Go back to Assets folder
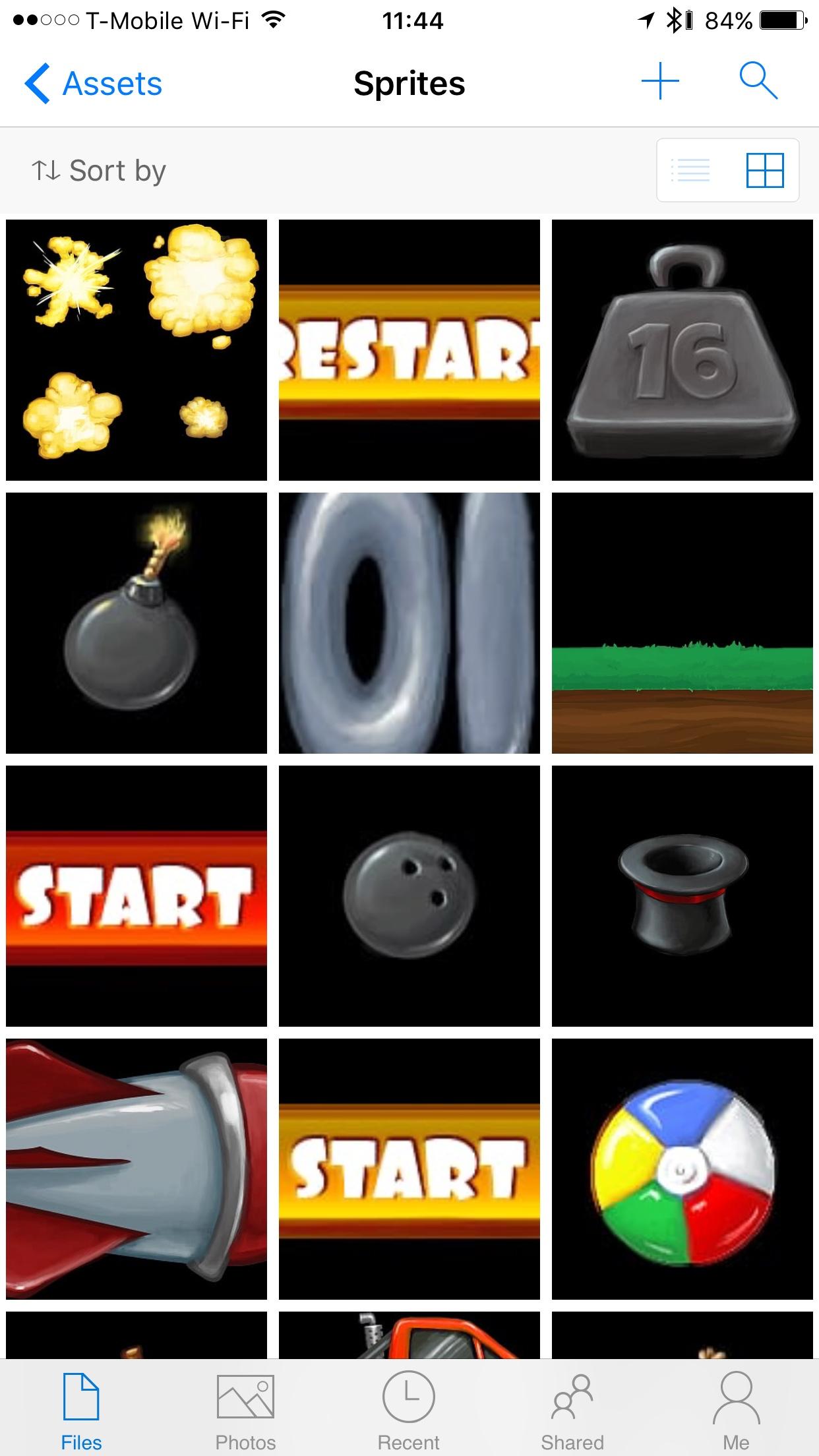This screenshot has height=1456, width=819. click(94, 84)
